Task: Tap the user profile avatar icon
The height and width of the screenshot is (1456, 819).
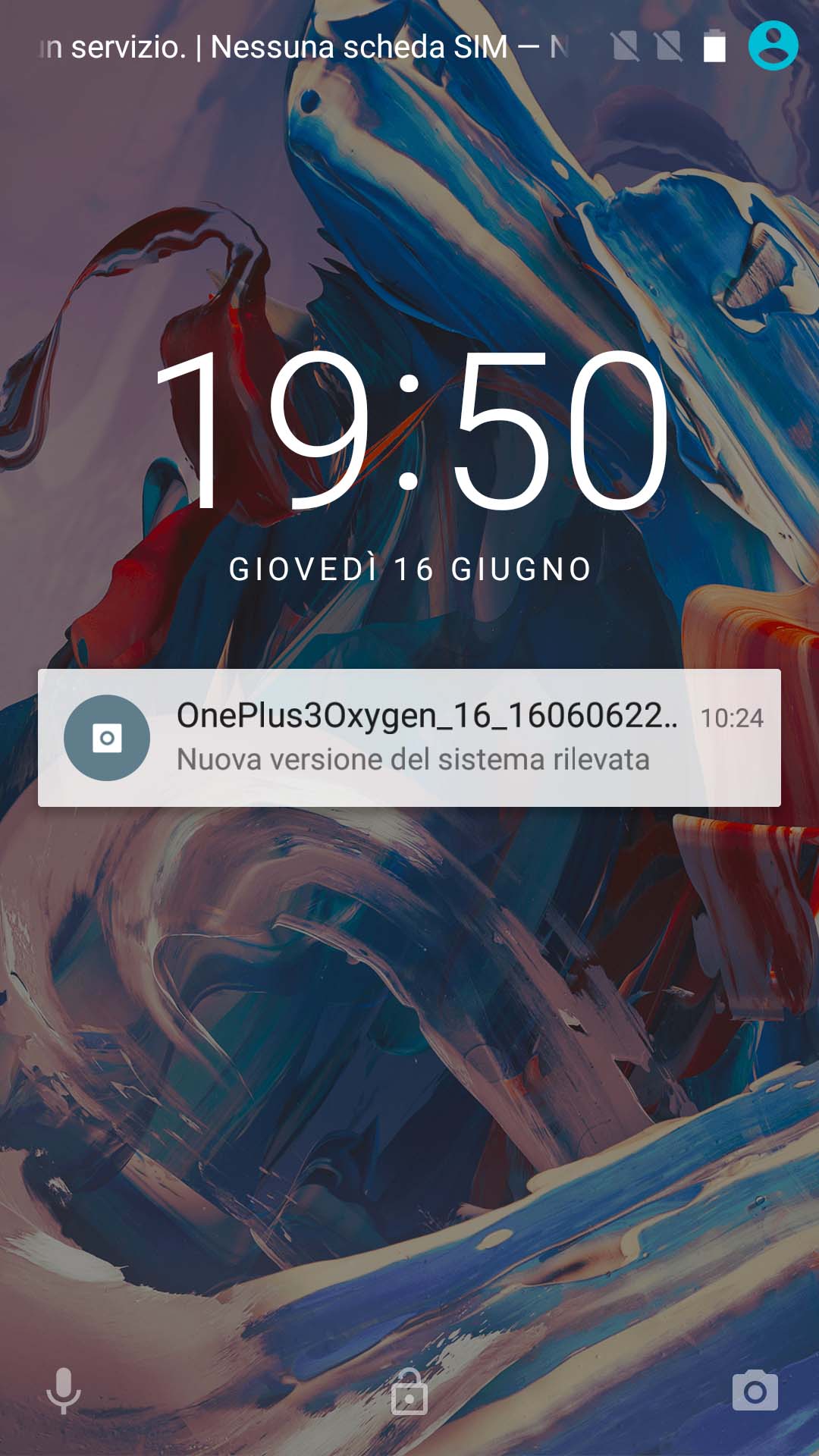Action: 773,45
